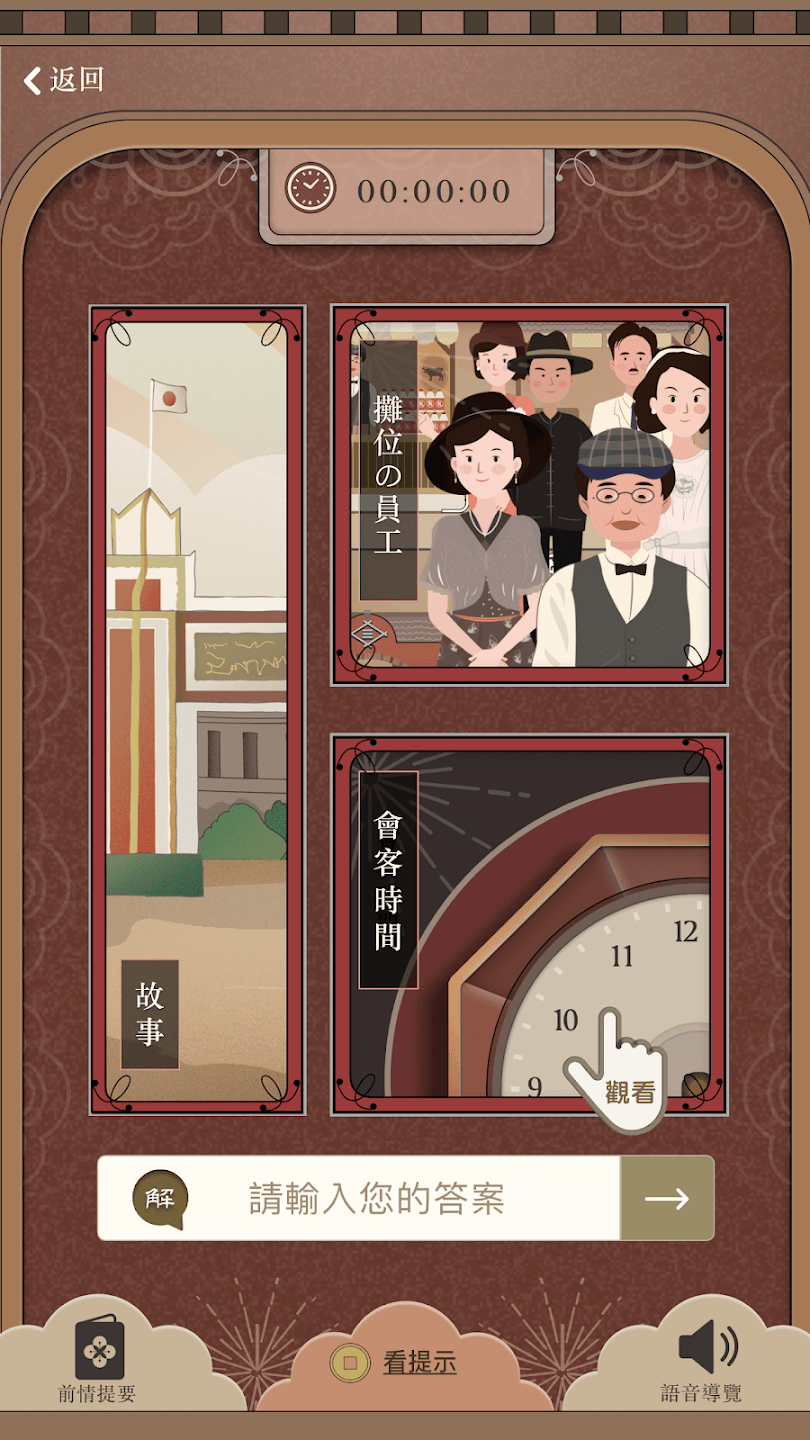Screen dimensions: 810x1440
Task: Open the 攤位の員工 card
Action: coord(529,495)
